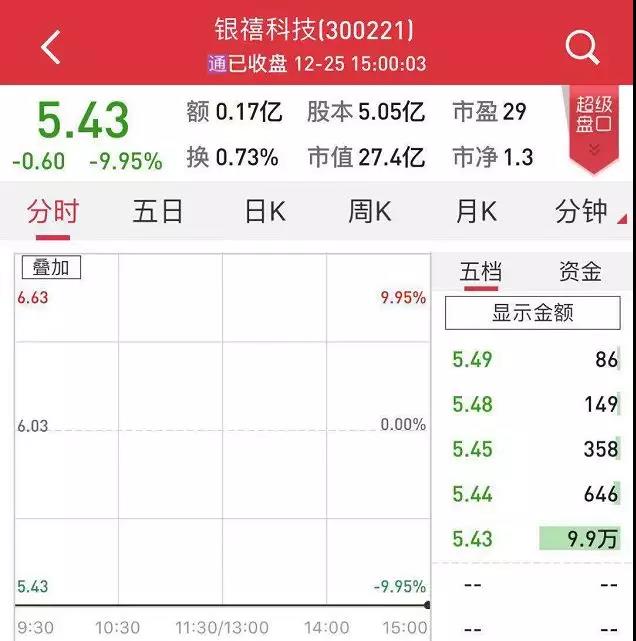View the 月K chart tab
The image size is (636, 641).
[476, 211]
